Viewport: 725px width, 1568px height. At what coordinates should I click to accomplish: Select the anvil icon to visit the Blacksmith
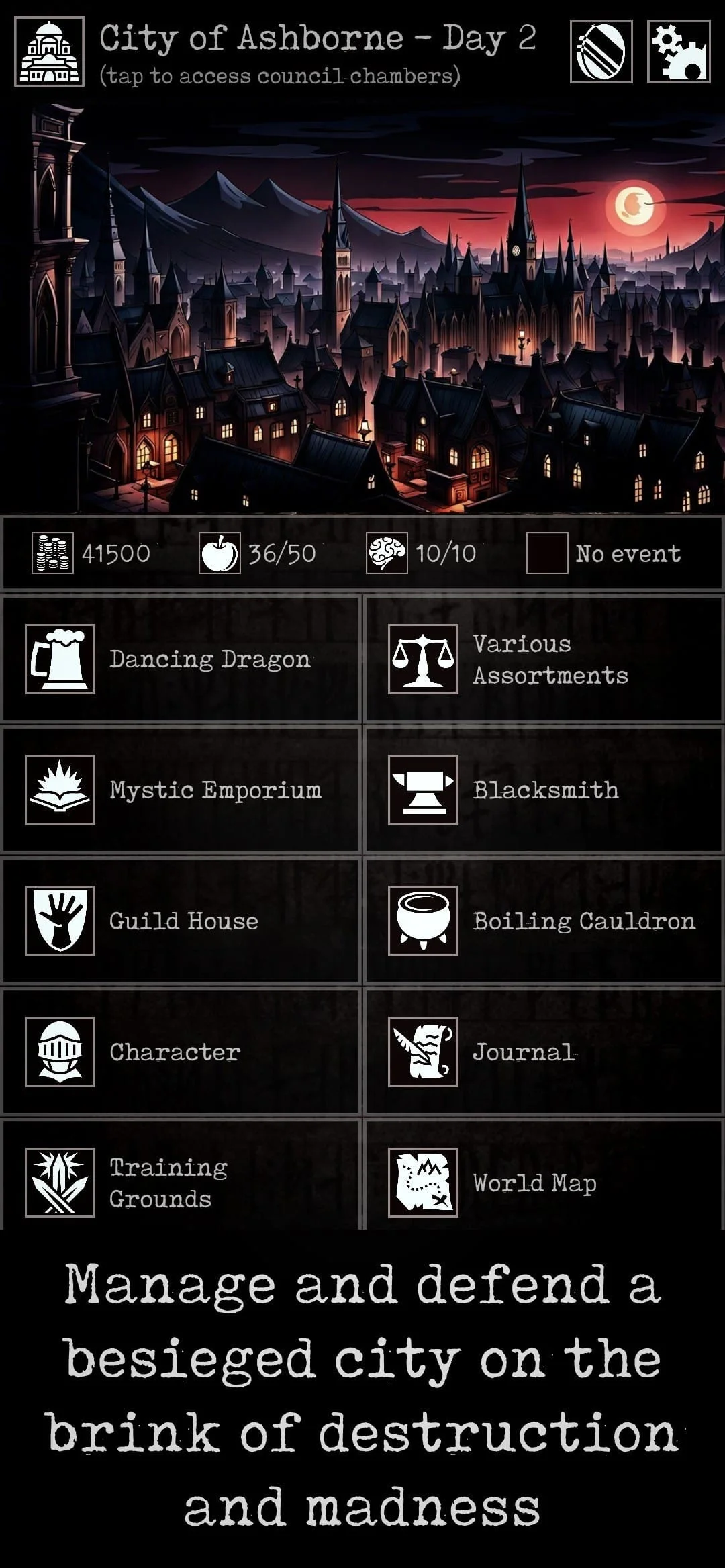tap(421, 791)
